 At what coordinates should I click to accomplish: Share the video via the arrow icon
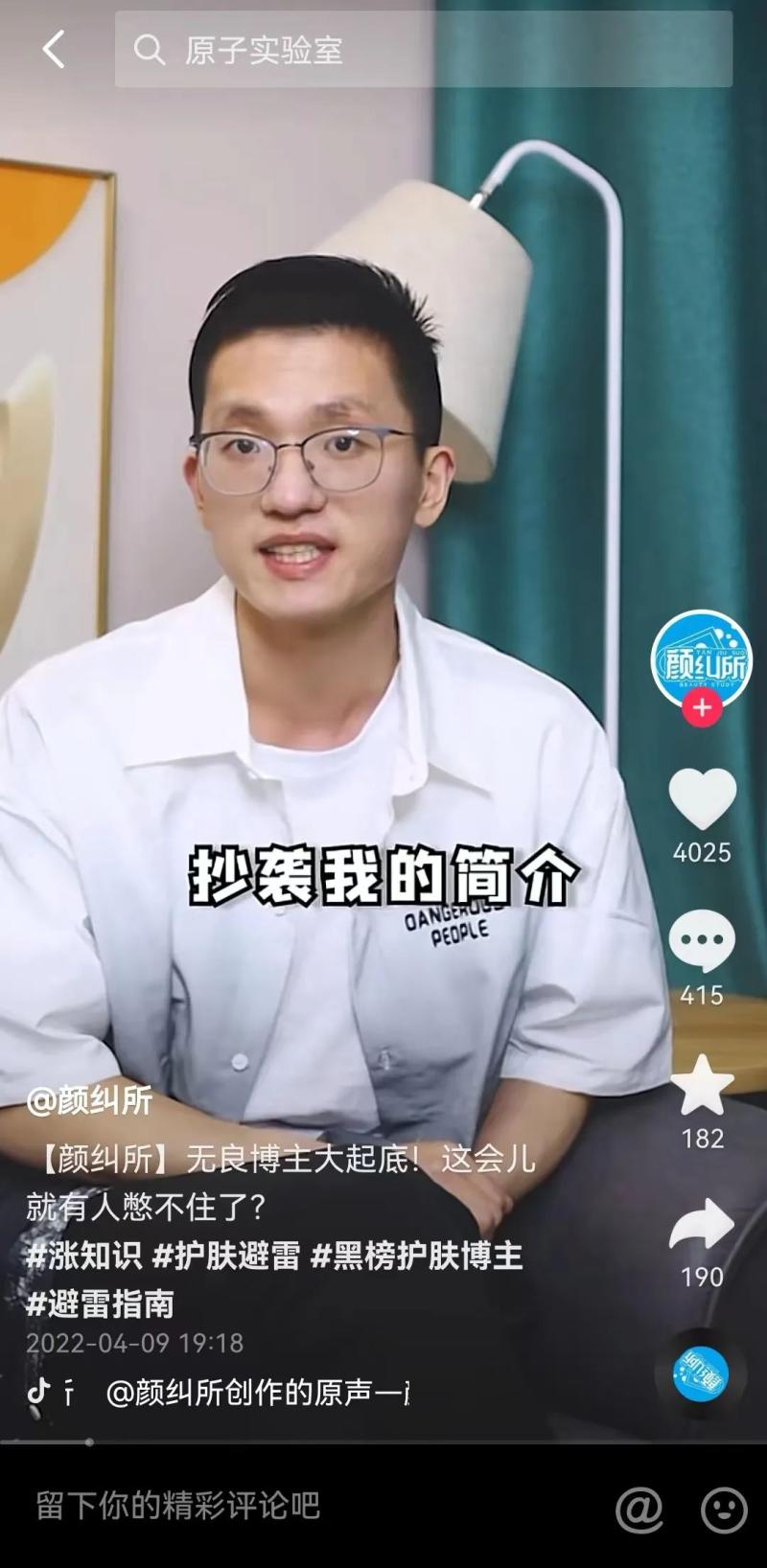702,1224
